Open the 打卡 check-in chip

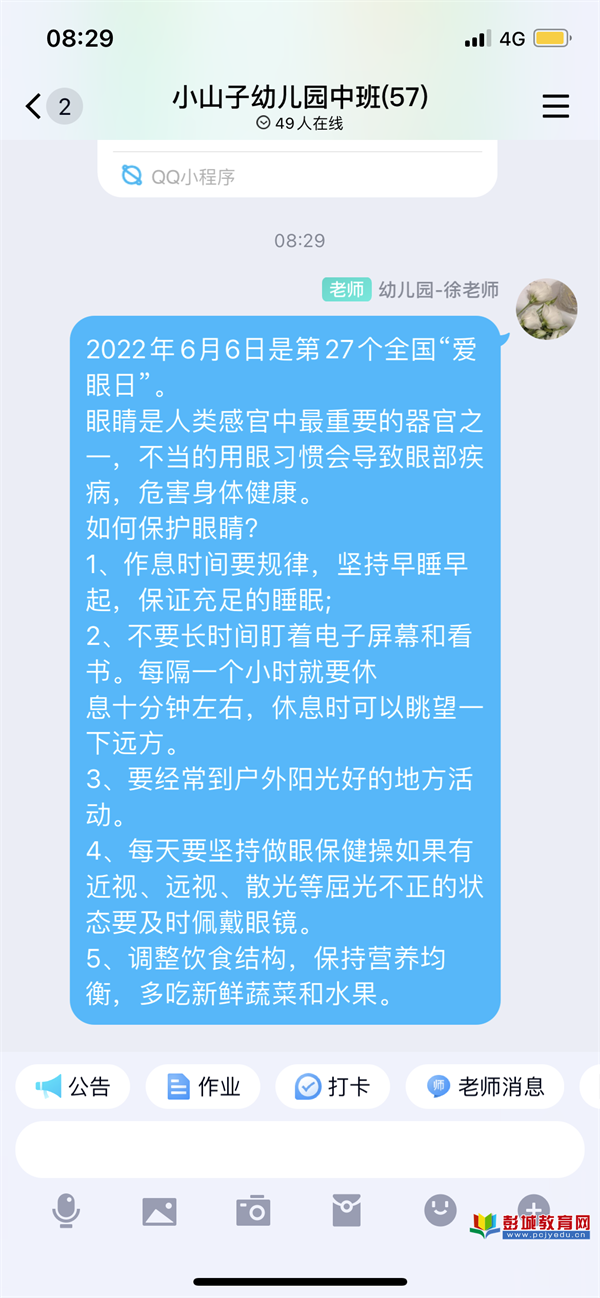click(333, 1086)
